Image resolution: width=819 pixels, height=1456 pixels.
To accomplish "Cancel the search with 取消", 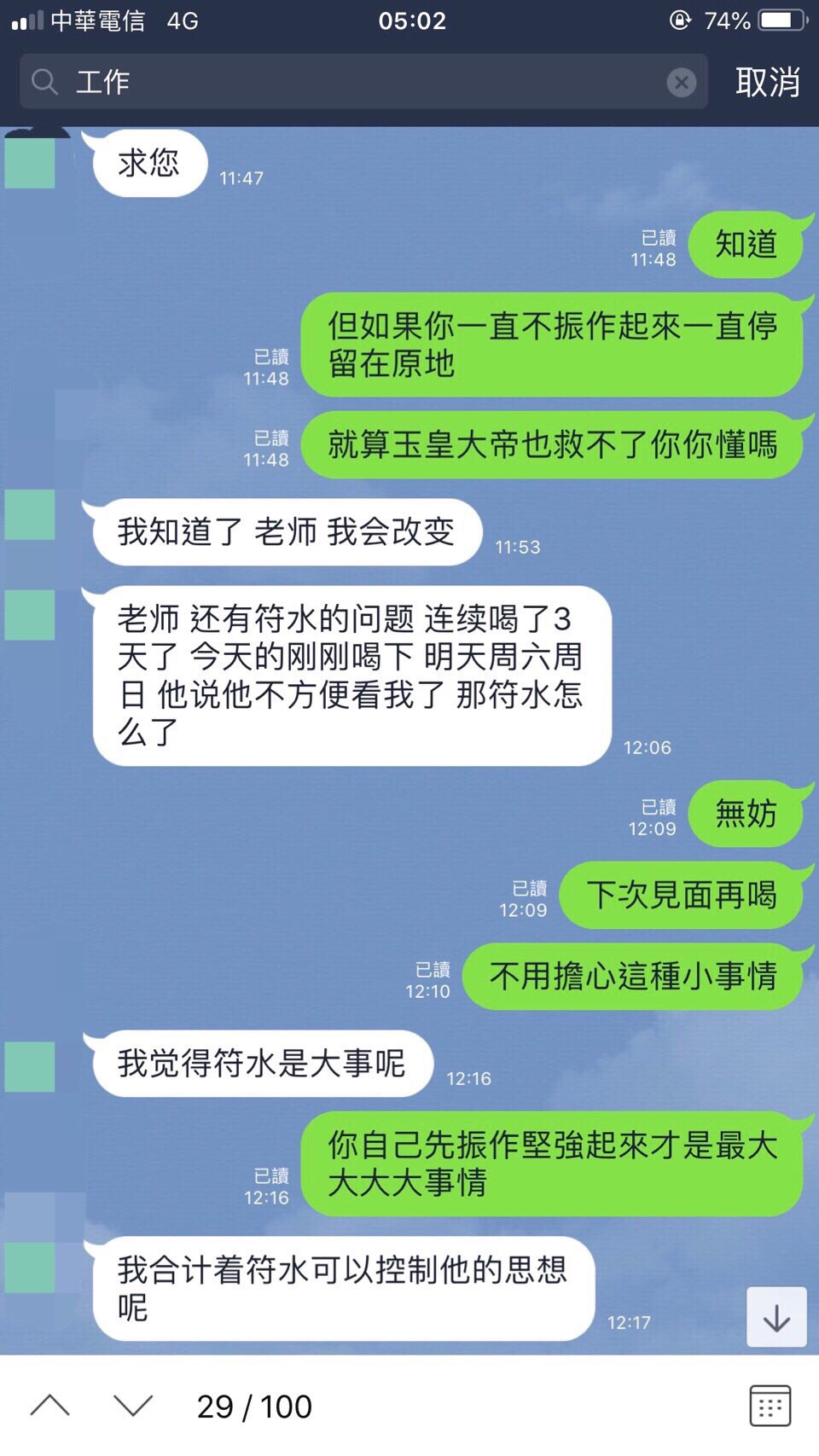I will click(x=767, y=83).
